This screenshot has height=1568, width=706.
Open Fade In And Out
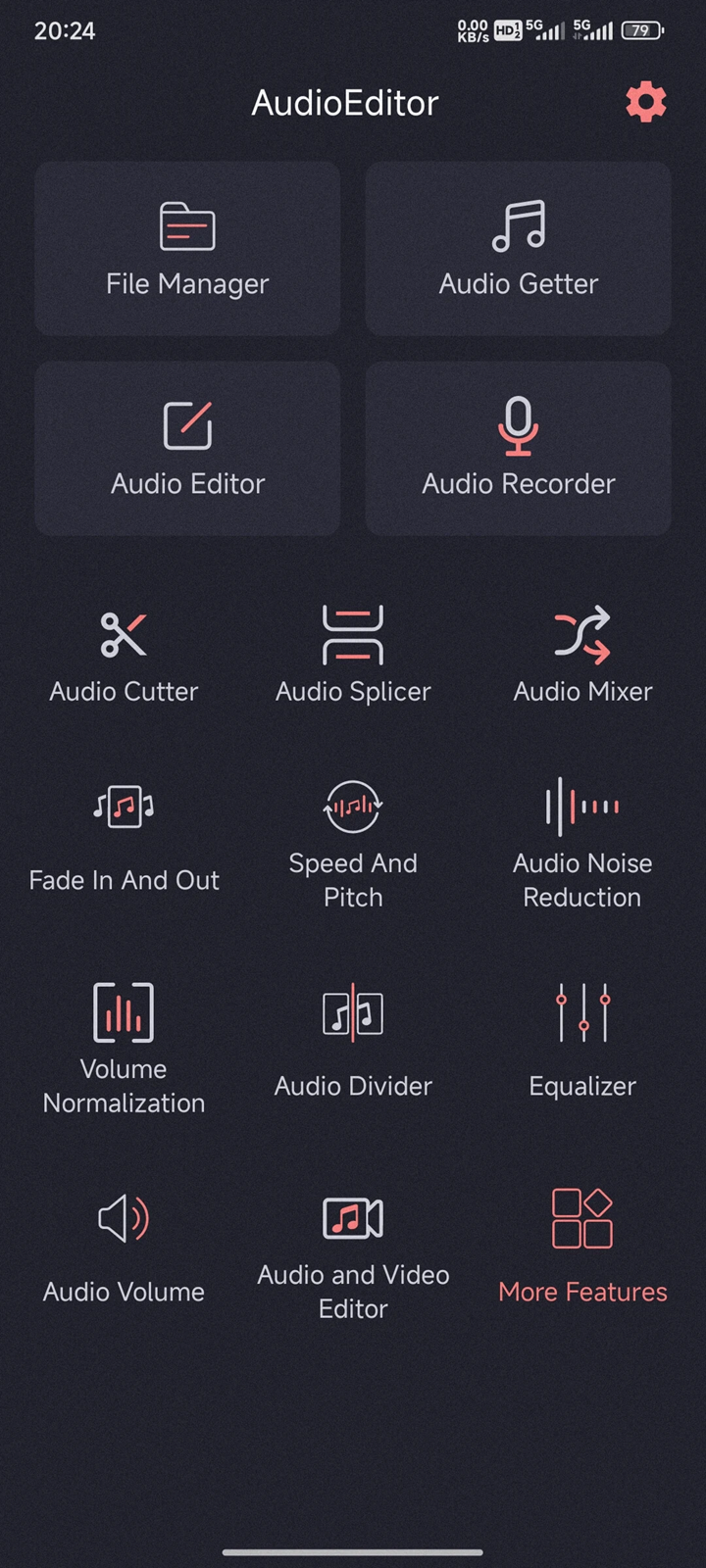[x=124, y=838]
